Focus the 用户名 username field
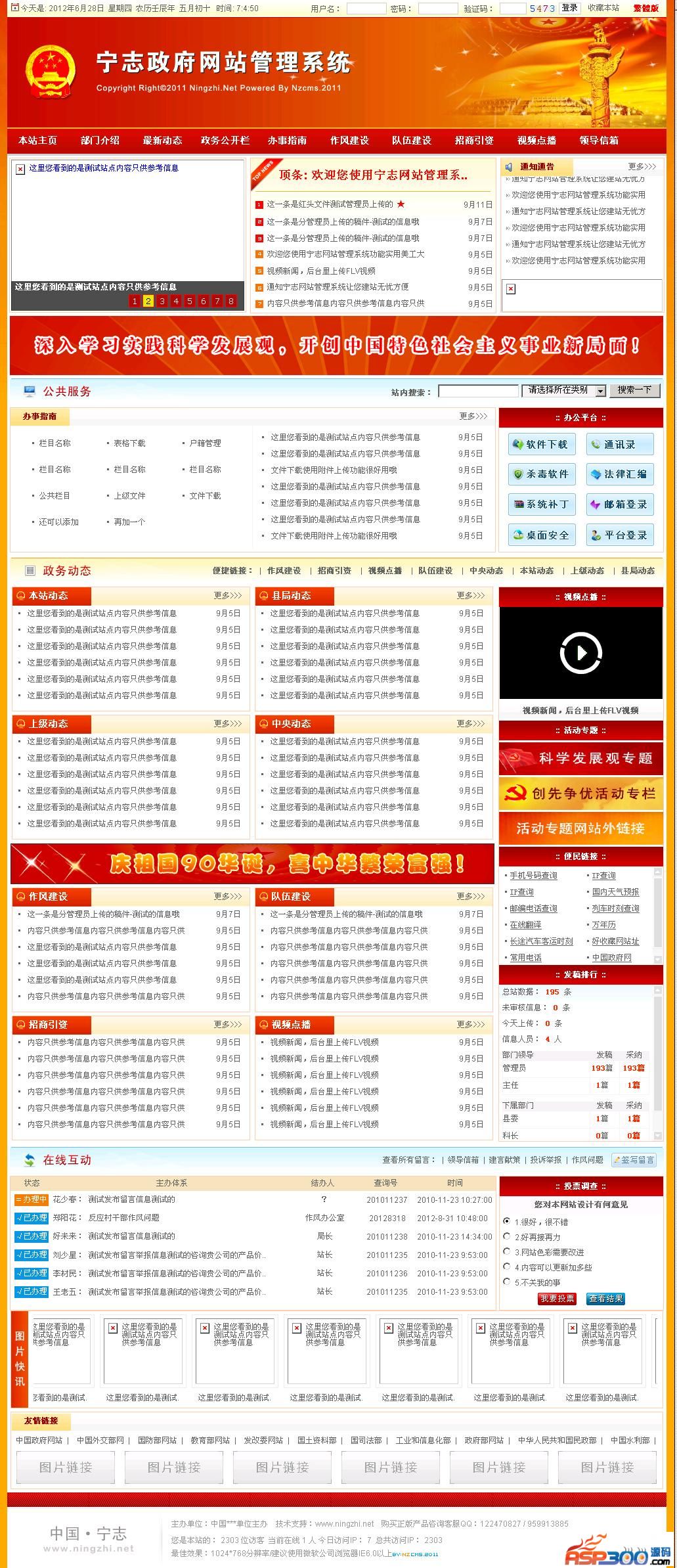 366,9
